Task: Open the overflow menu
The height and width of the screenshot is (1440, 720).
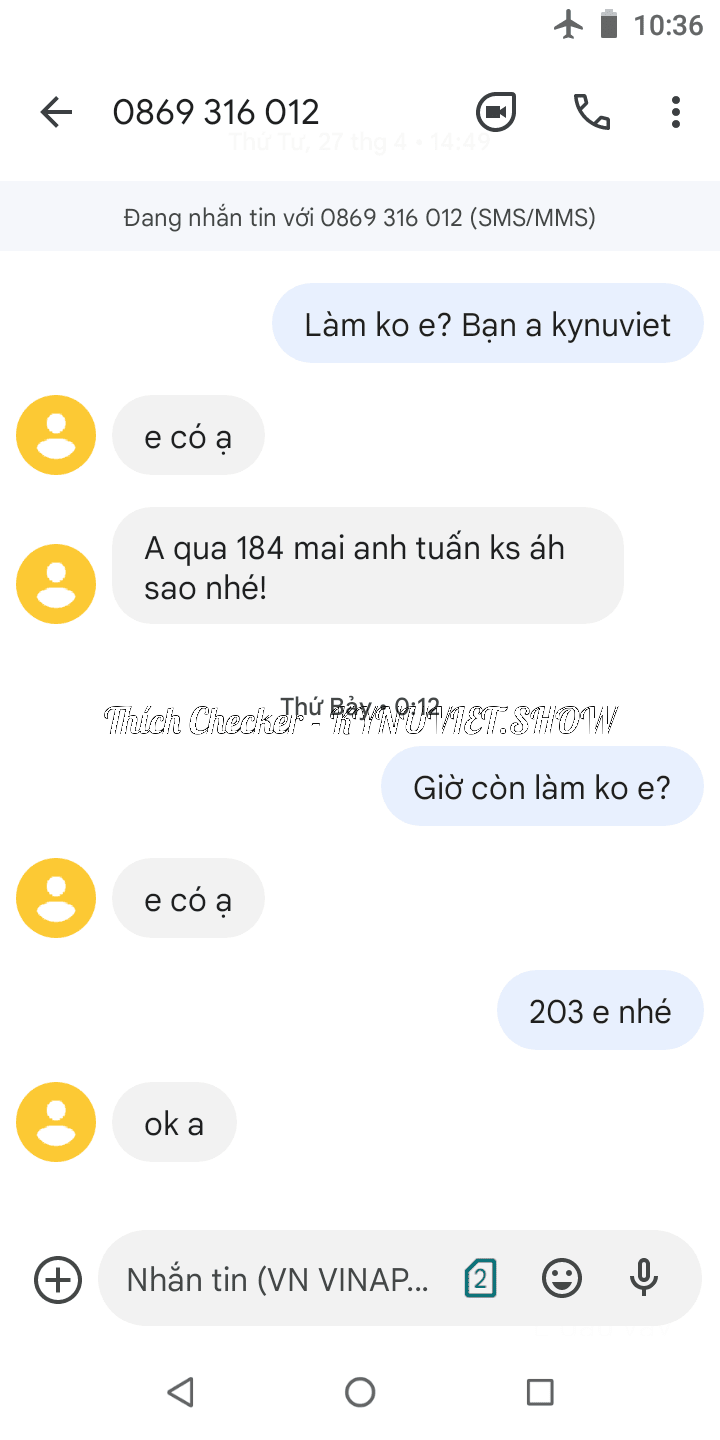Action: (x=676, y=112)
